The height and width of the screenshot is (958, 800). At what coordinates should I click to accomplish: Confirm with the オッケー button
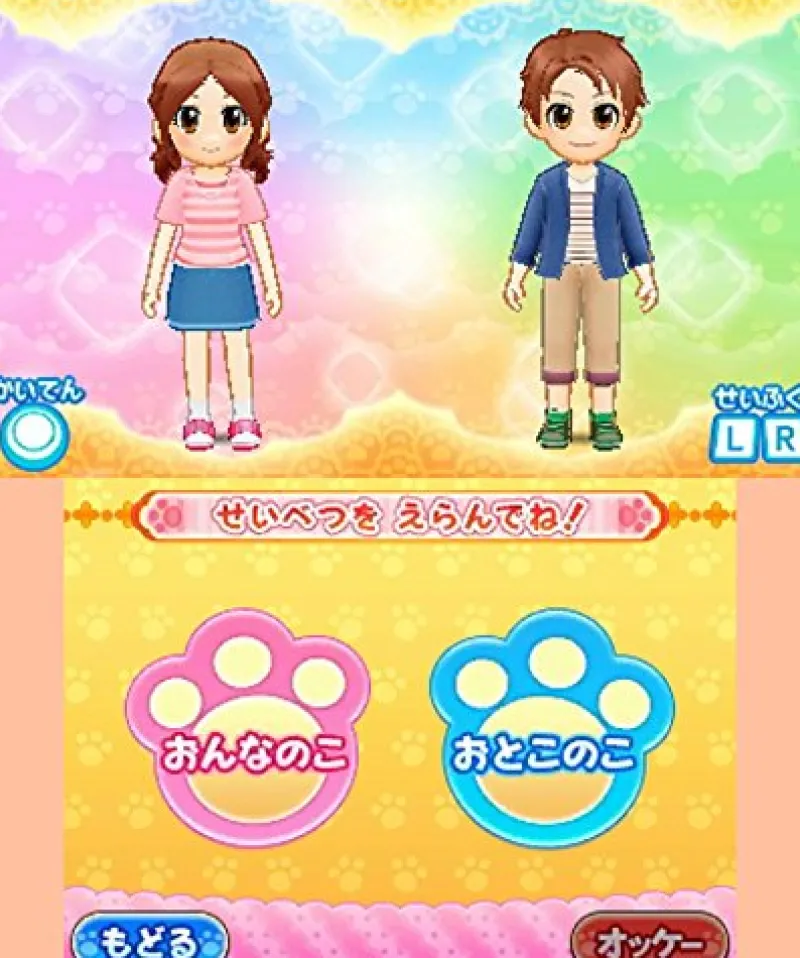649,941
